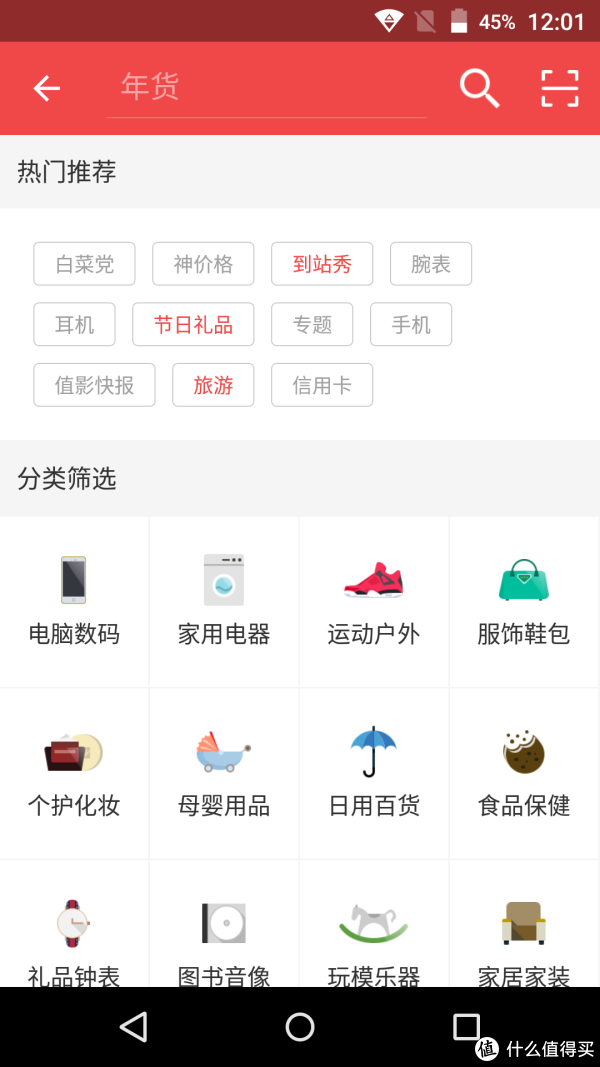Image resolution: width=600 pixels, height=1067 pixels.
Task: Choose the 到站秀 chip
Action: coord(322,264)
